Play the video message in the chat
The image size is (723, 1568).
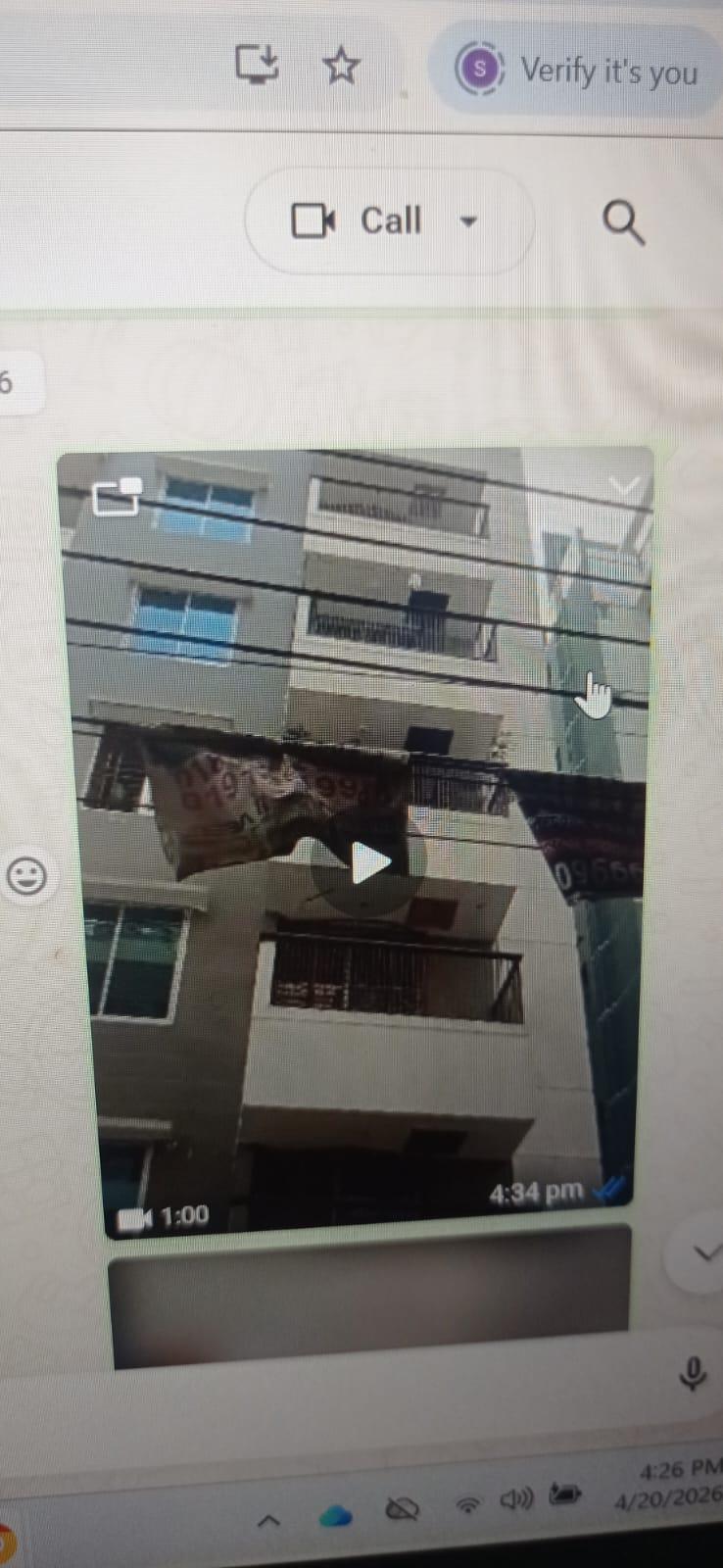pos(370,861)
